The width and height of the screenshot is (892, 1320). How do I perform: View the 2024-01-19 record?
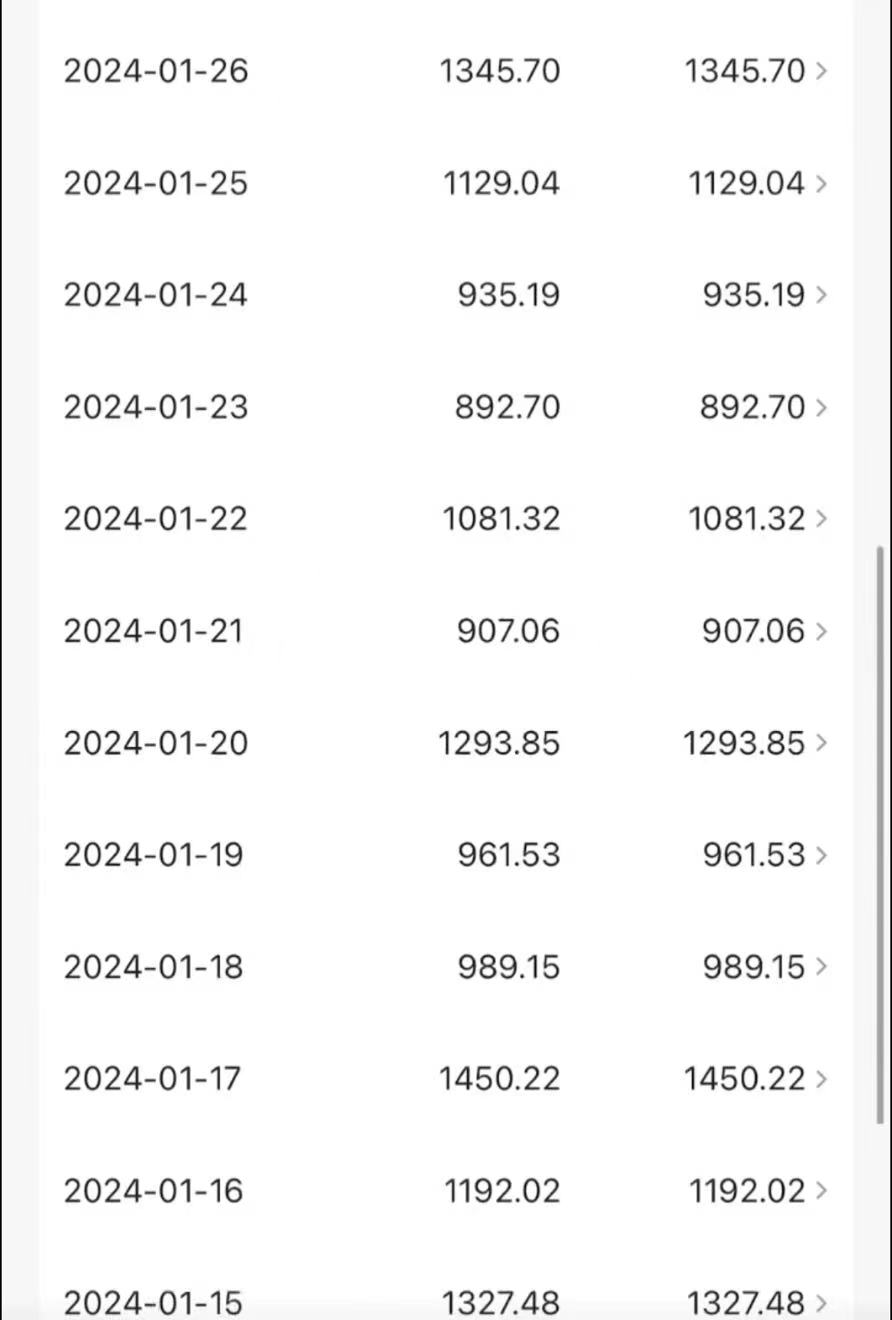coord(446,855)
